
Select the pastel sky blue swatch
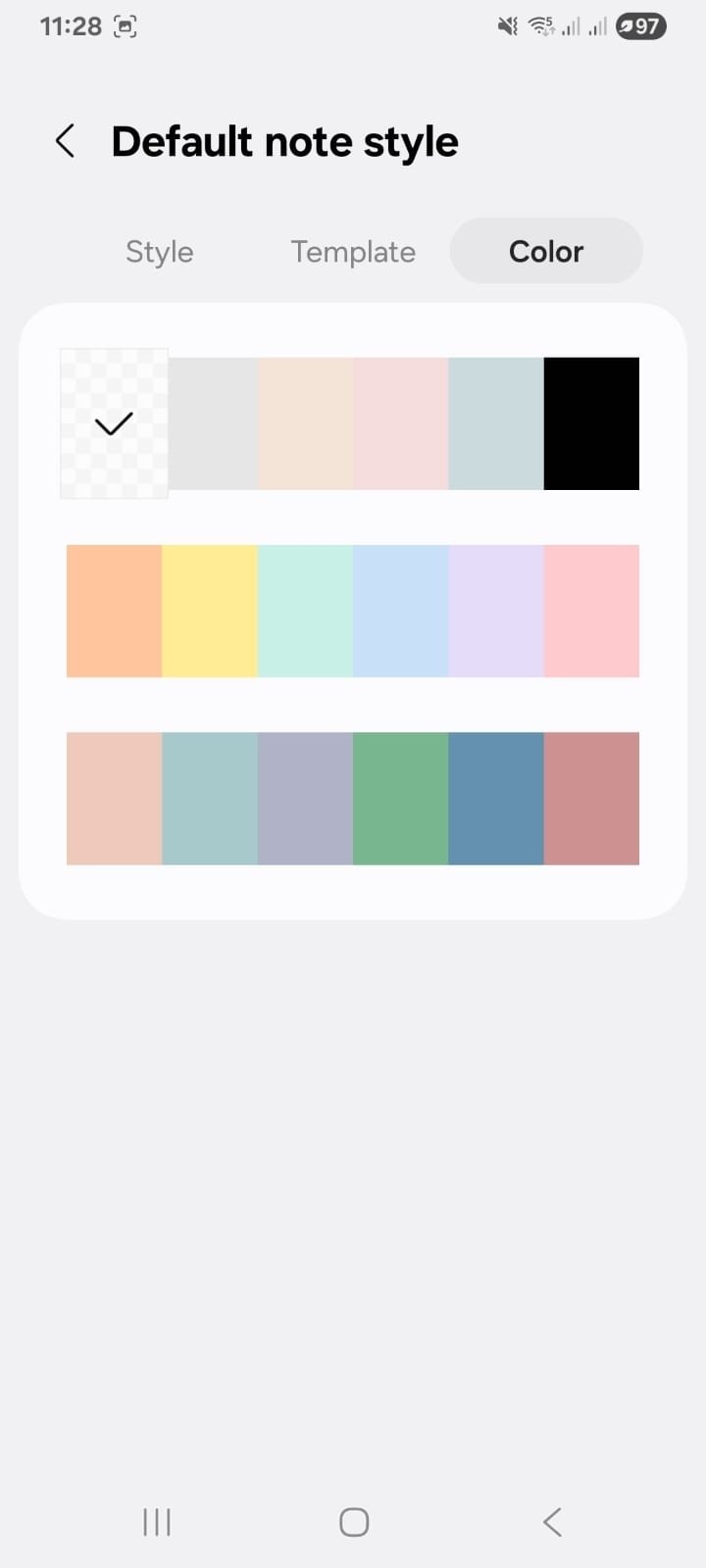[400, 611]
